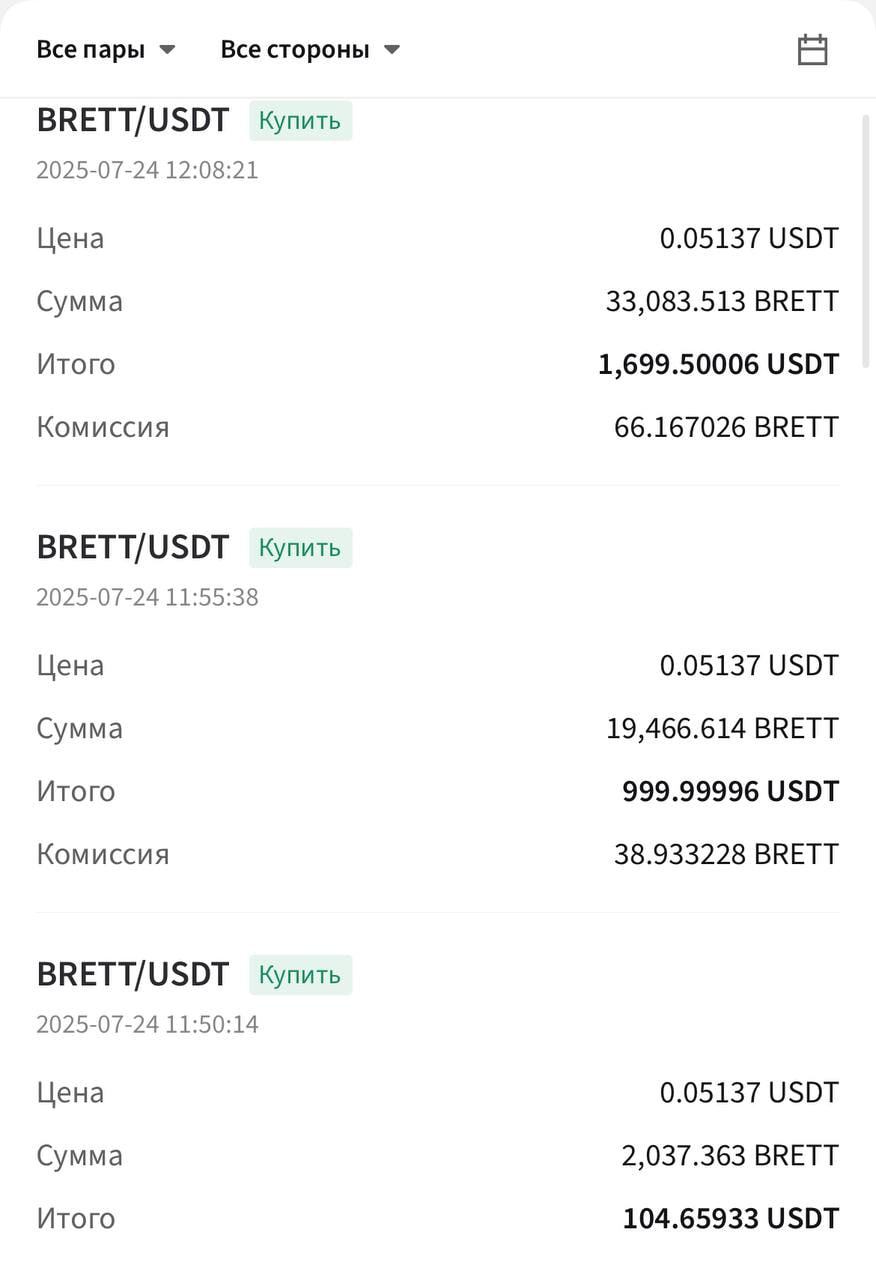The image size is (876, 1280).
Task: Open the Все пары trading pair filter
Action: [90, 48]
